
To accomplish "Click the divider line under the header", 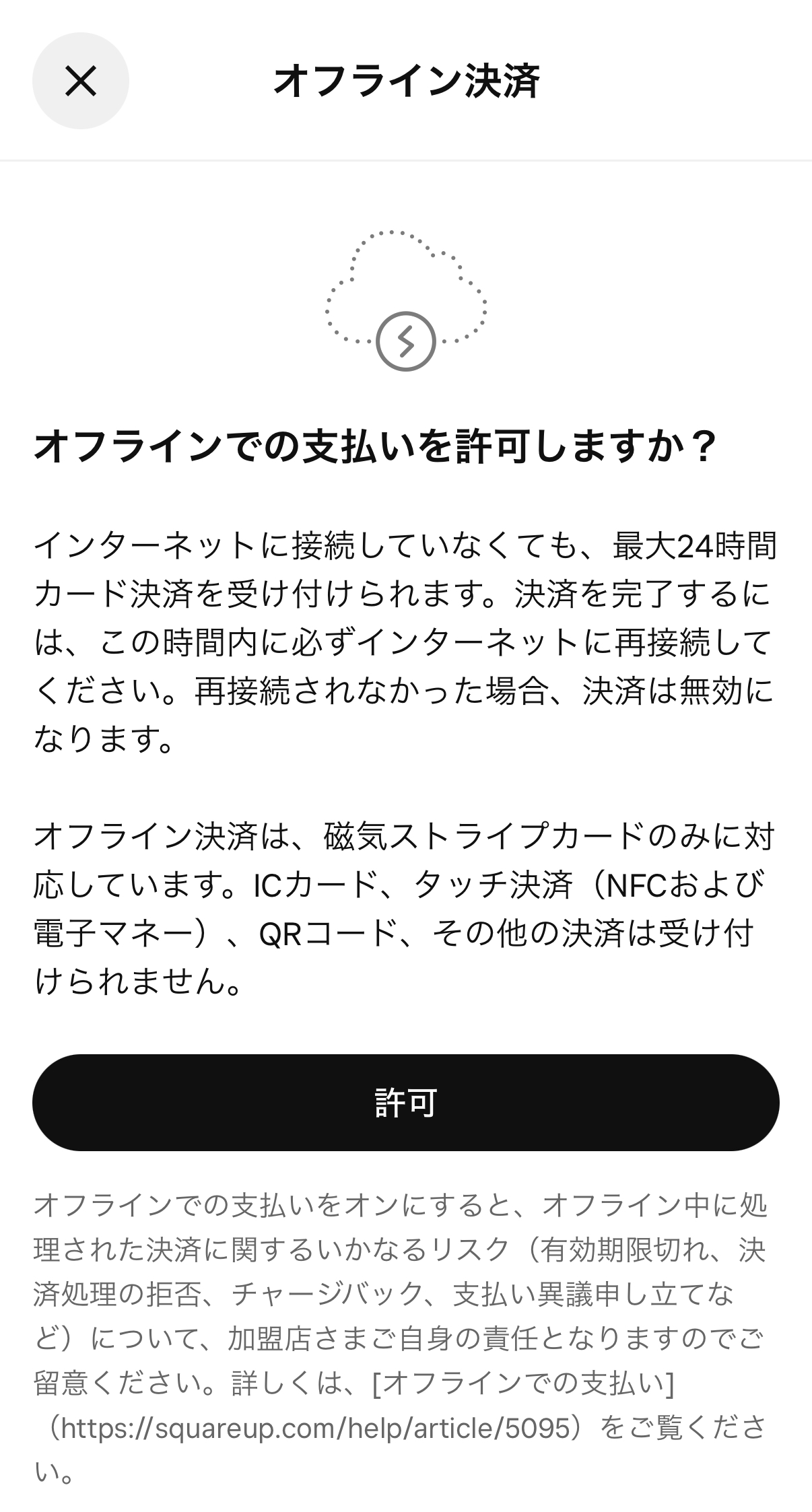I will point(406,160).
